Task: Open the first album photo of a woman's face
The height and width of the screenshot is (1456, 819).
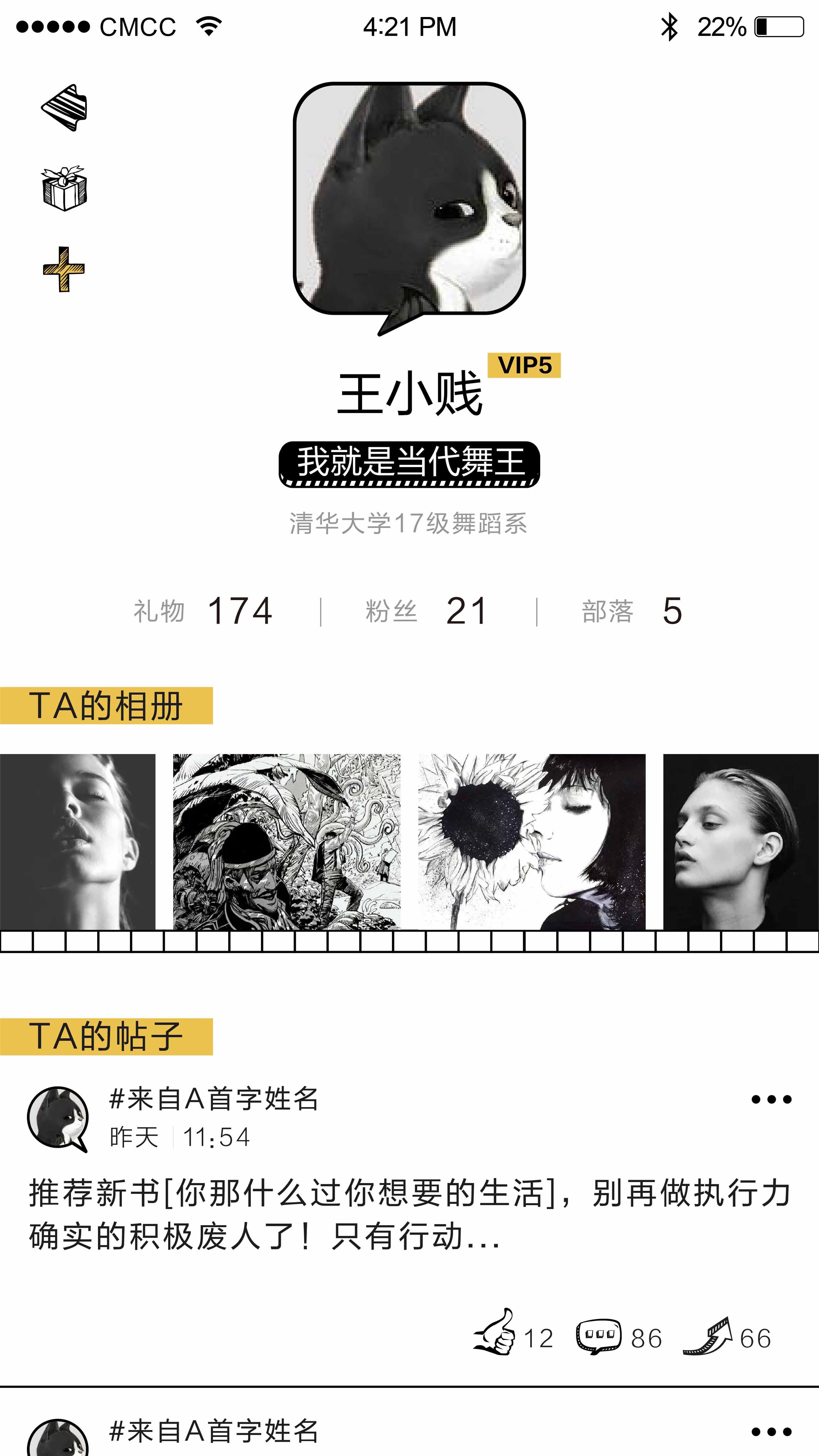Action: (x=77, y=842)
